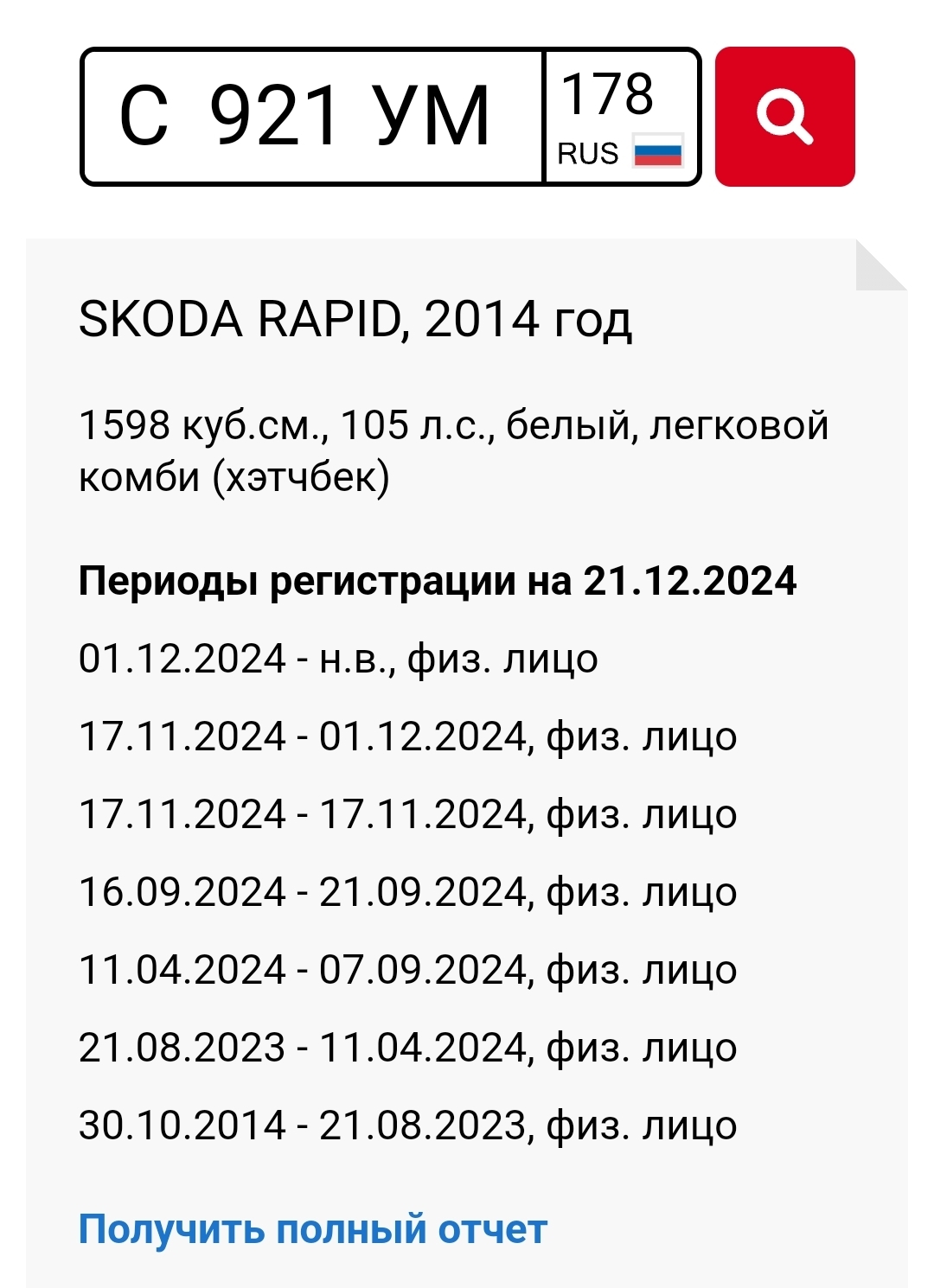Screen dimensions: 934x1288
Task: Tap the red search magnifier button
Action: tap(784, 117)
